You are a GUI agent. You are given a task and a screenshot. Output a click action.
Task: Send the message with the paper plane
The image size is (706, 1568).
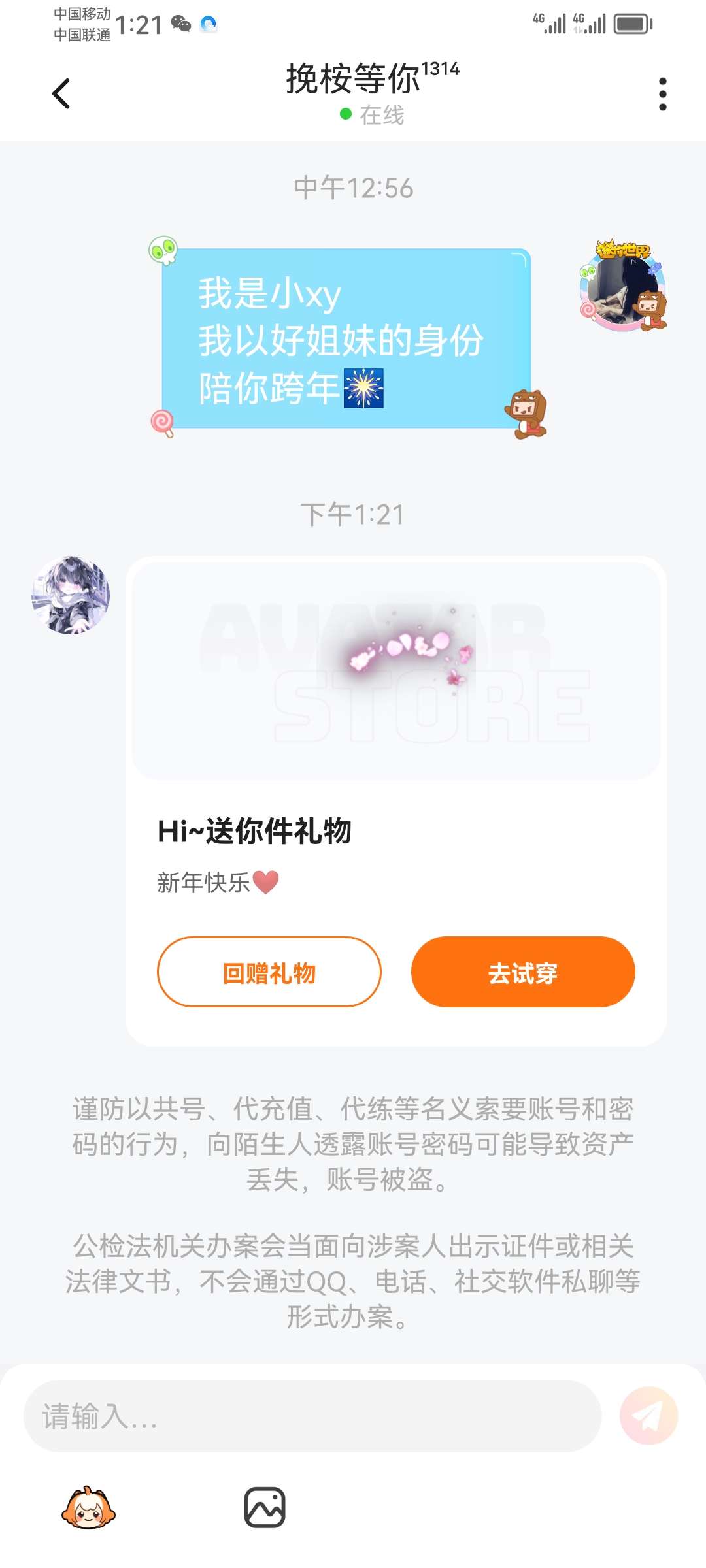click(648, 1416)
